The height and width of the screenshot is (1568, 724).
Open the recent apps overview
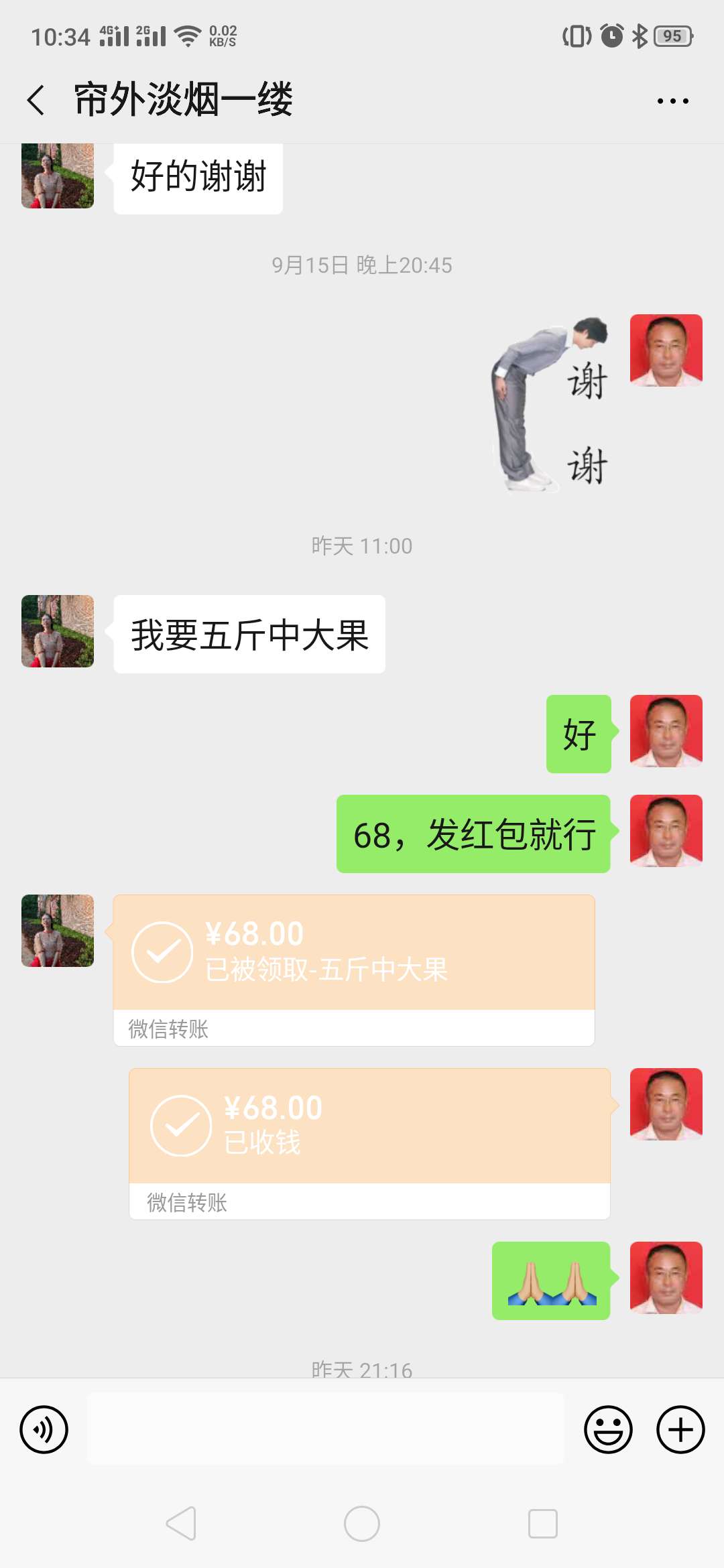pos(543,1524)
